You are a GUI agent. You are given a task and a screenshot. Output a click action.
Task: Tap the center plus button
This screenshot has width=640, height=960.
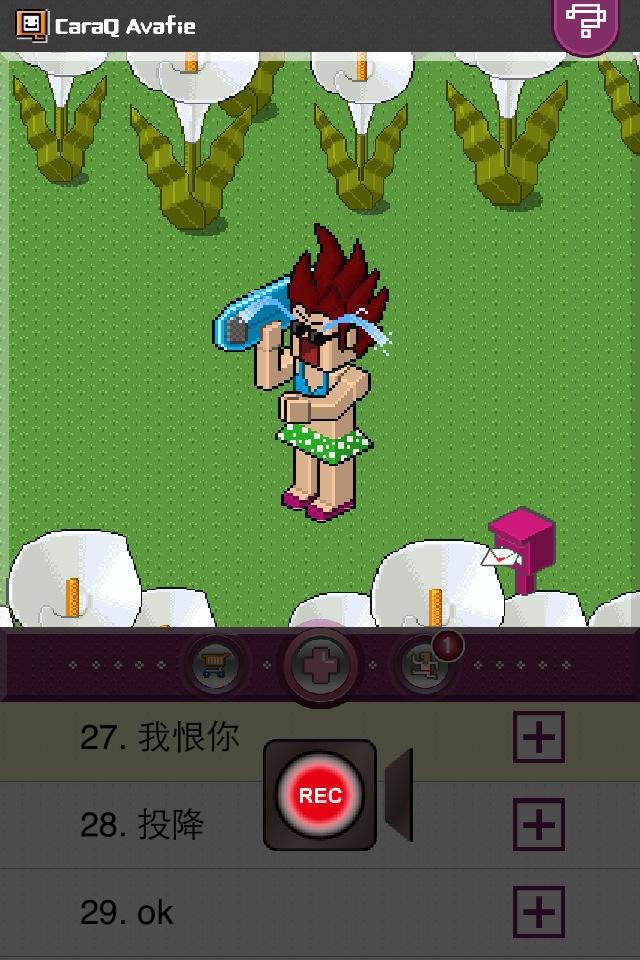320,665
